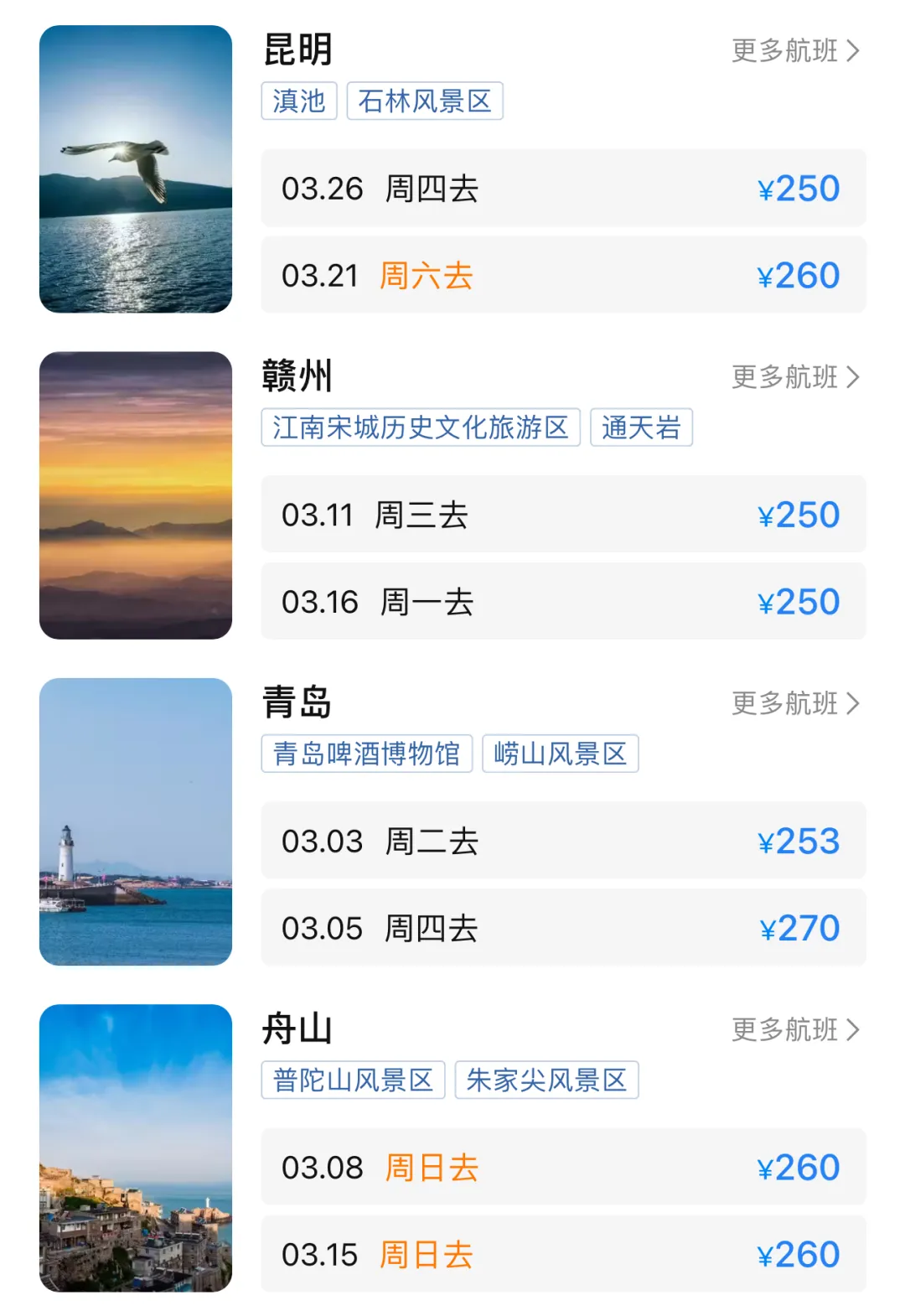Viewport: 905px width, 1316px height.
Task: Select the 舟山 03.08 Sunday flight
Action: click(x=563, y=1167)
